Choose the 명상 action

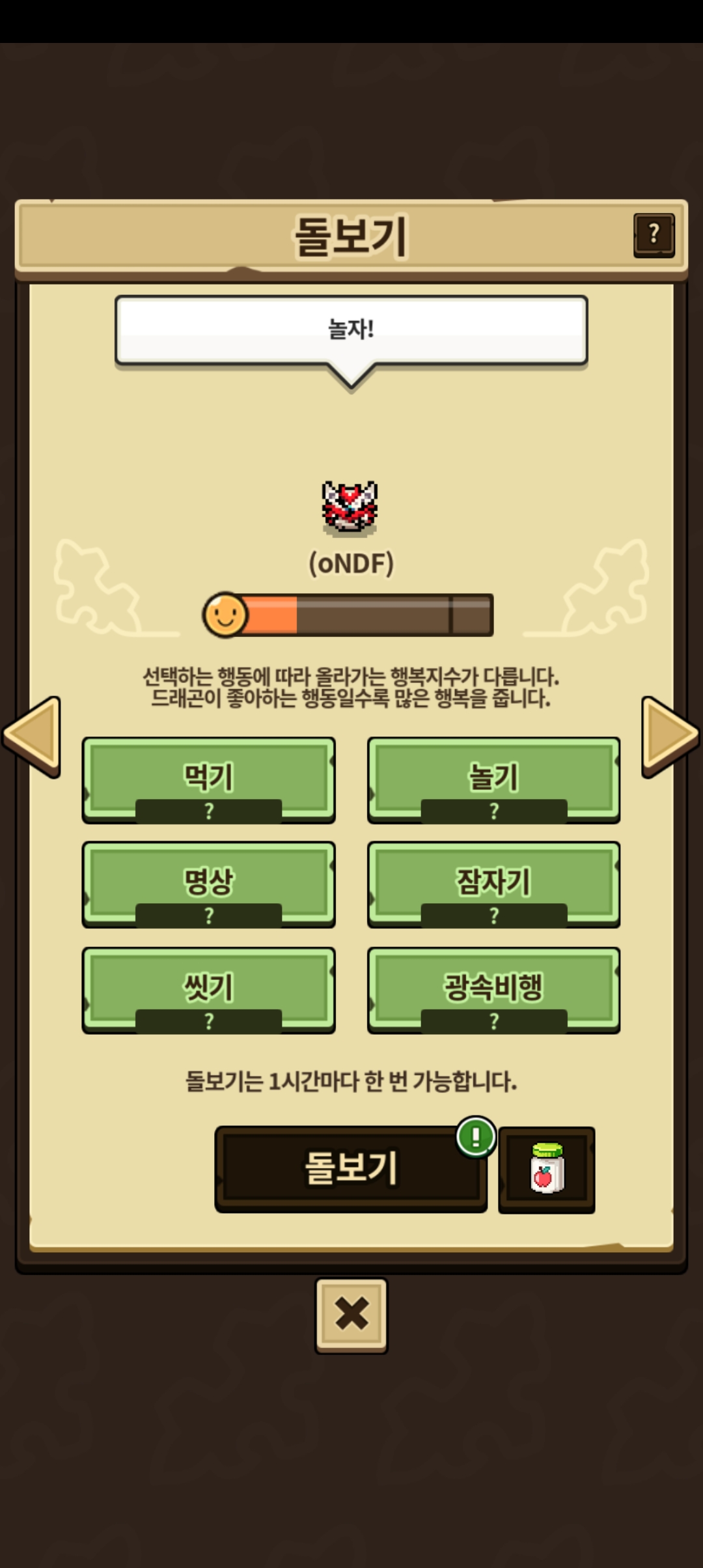pyautogui.click(x=208, y=884)
